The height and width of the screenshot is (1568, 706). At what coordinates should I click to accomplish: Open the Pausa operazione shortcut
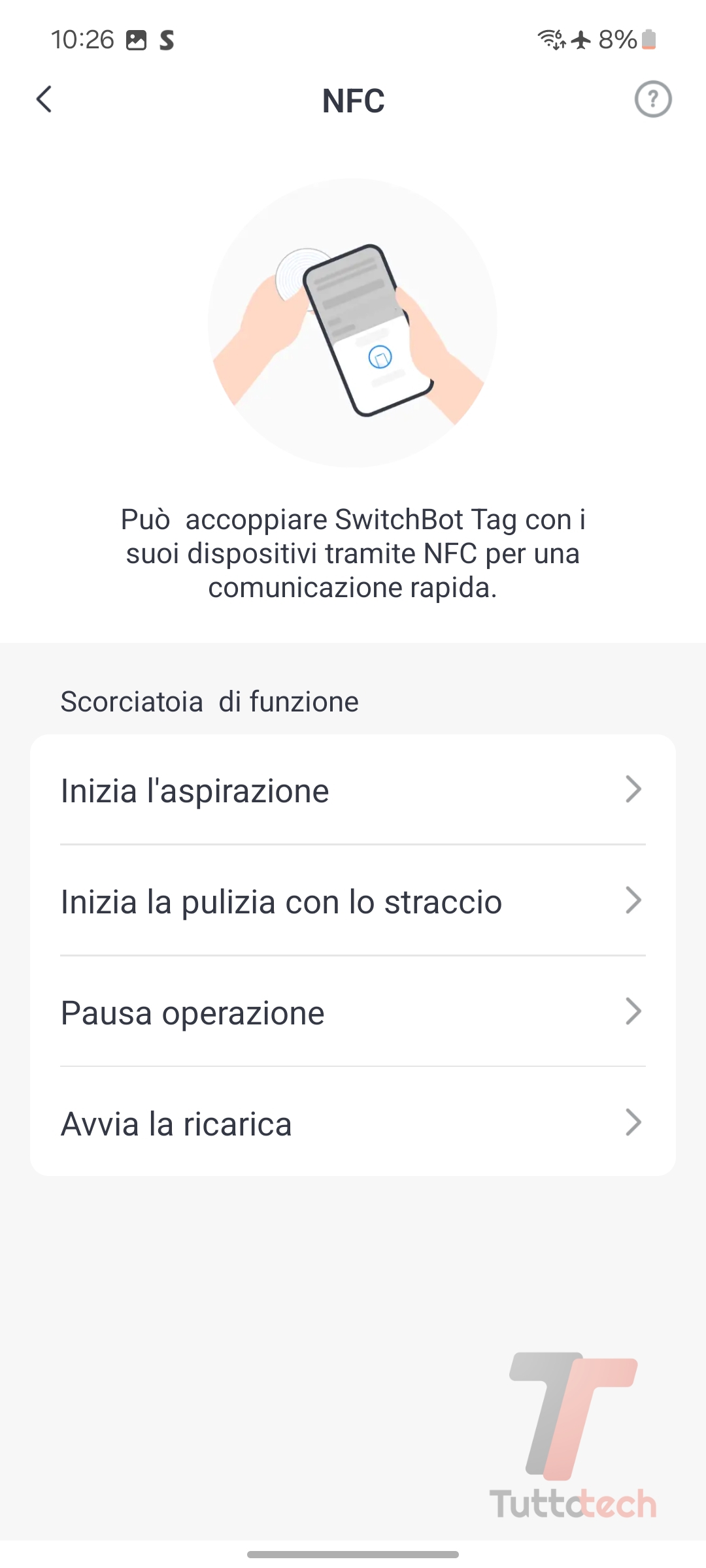coord(353,1013)
